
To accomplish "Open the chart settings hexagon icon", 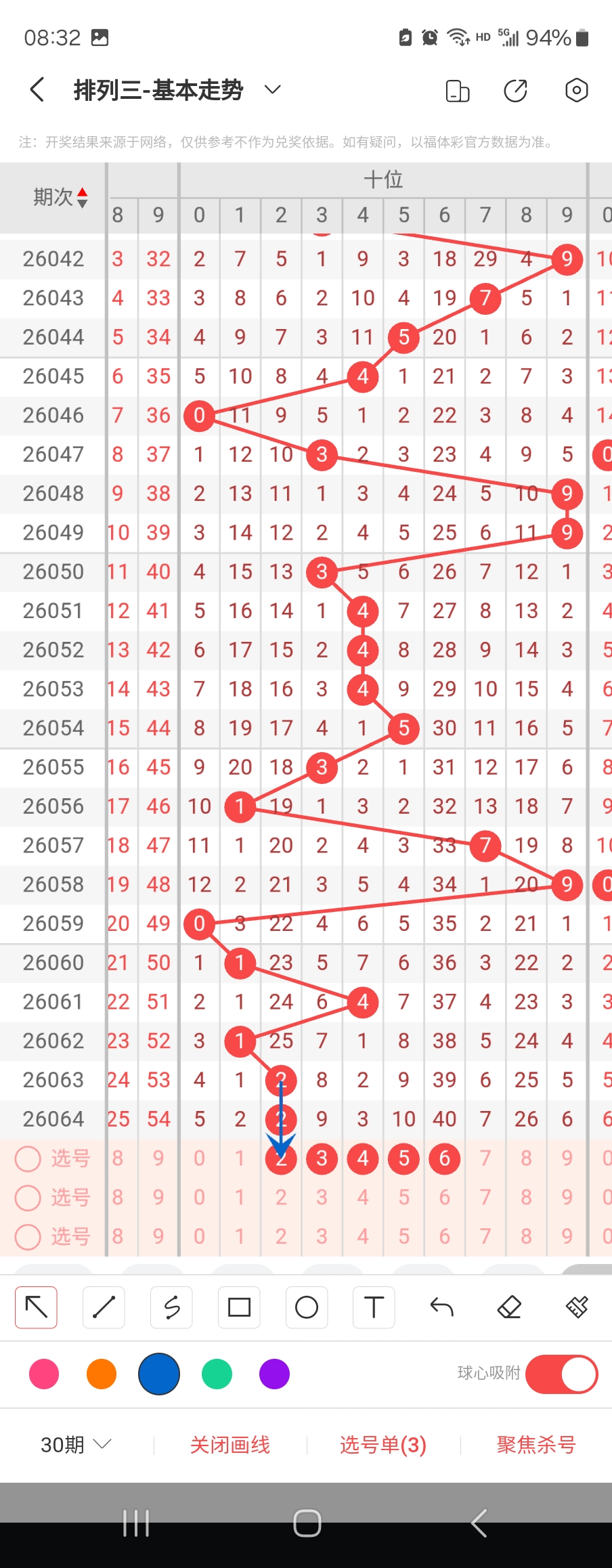I will tap(576, 90).
